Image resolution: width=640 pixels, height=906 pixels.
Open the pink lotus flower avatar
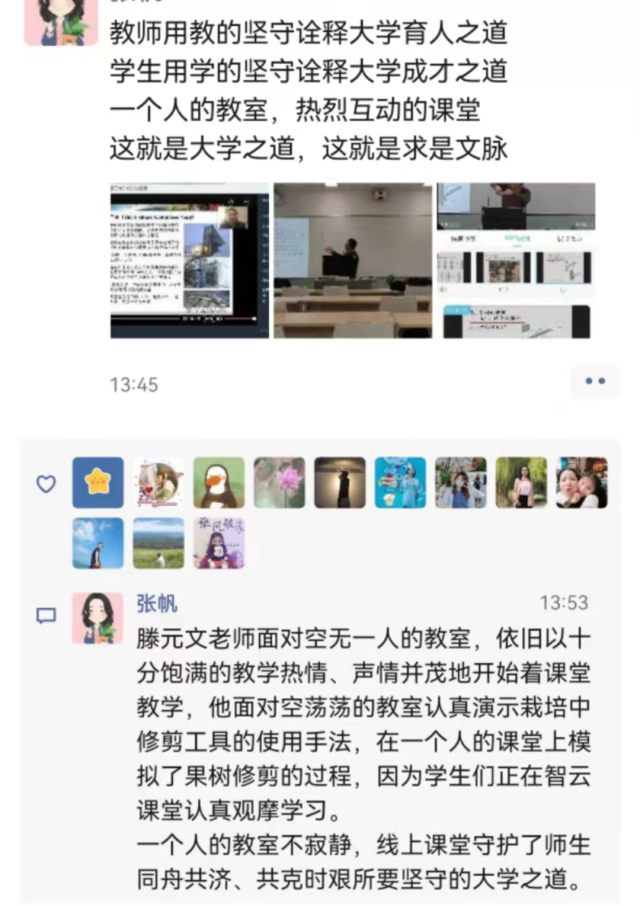tap(279, 483)
